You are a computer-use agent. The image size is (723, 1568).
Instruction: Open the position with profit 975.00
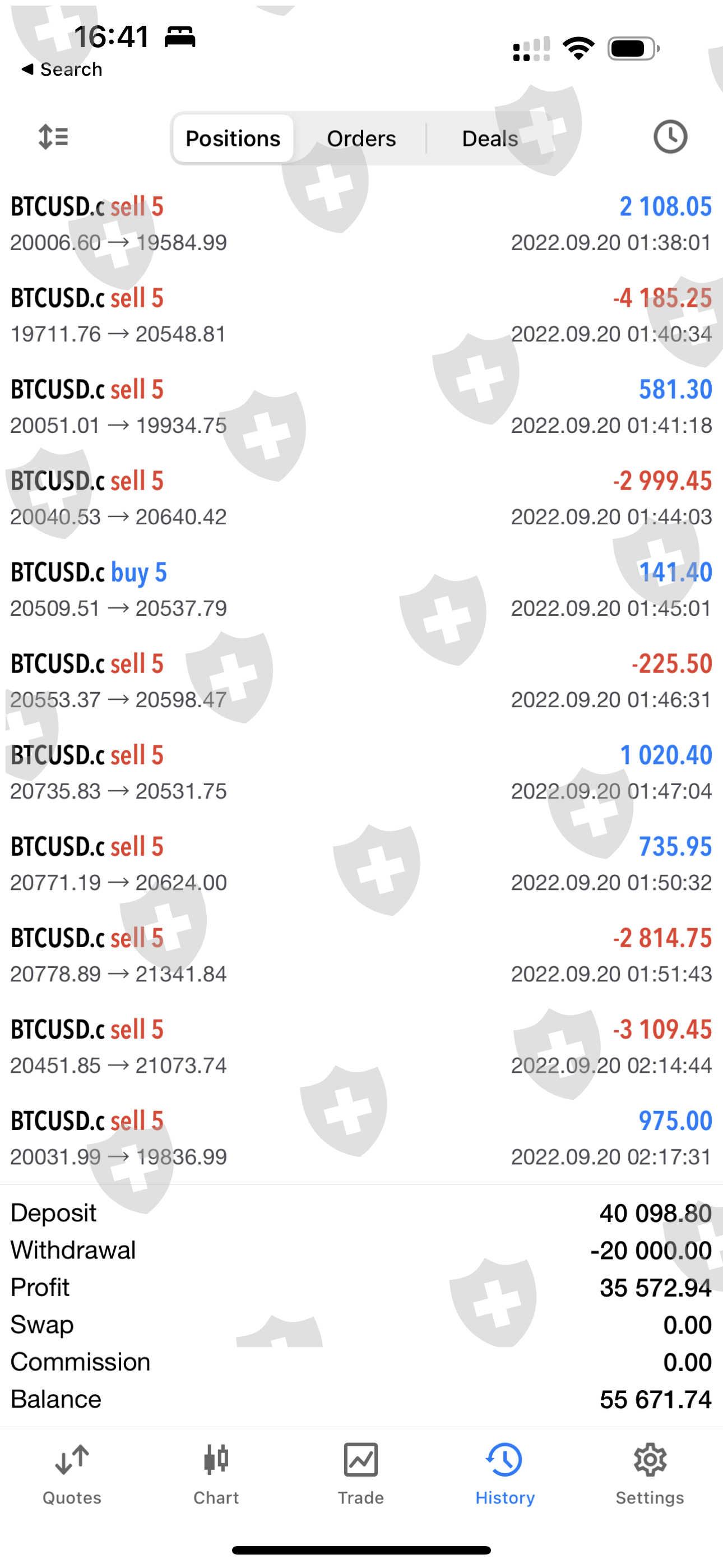[x=361, y=1138]
